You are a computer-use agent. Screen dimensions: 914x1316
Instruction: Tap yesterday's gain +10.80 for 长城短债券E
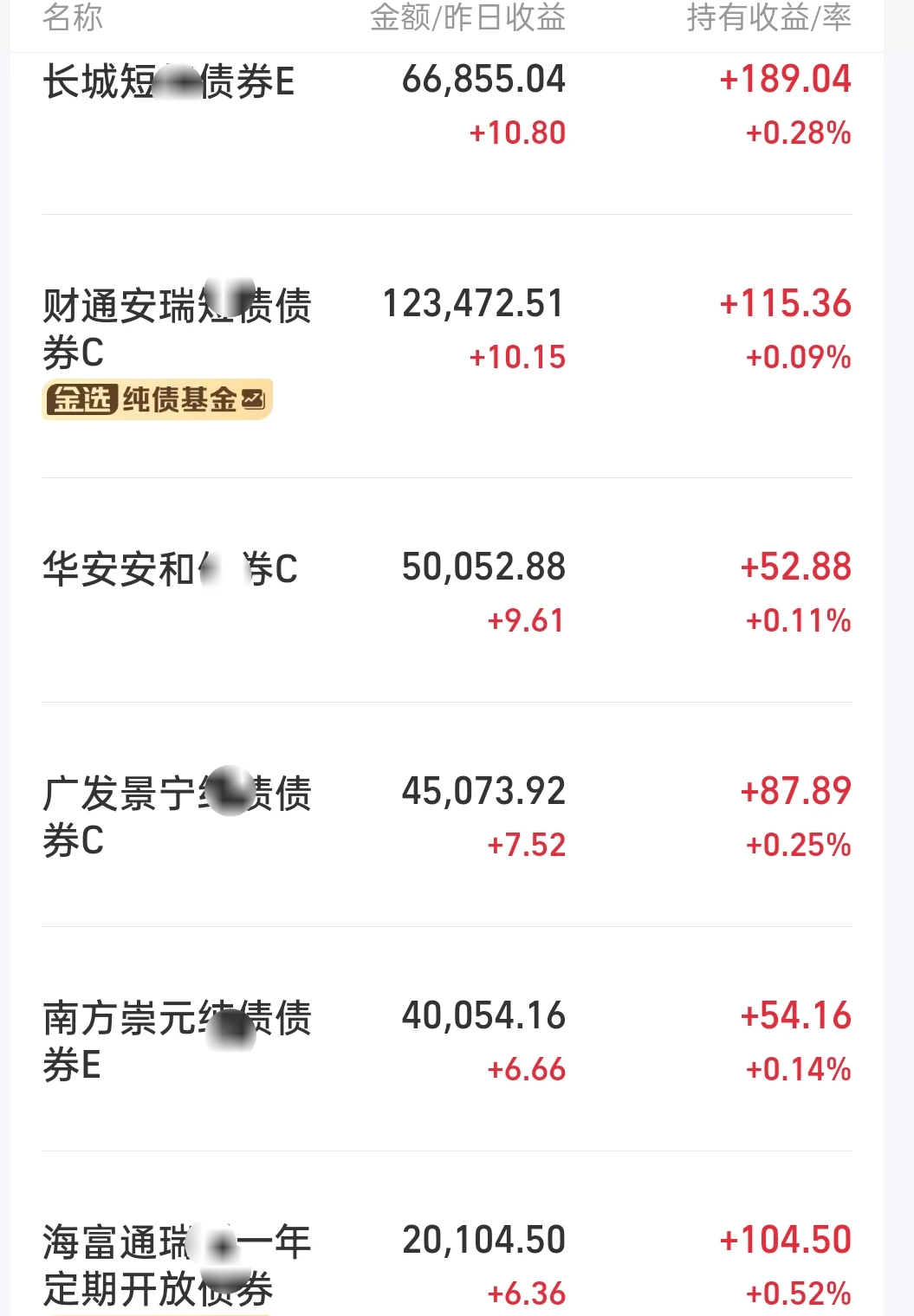click(x=516, y=133)
